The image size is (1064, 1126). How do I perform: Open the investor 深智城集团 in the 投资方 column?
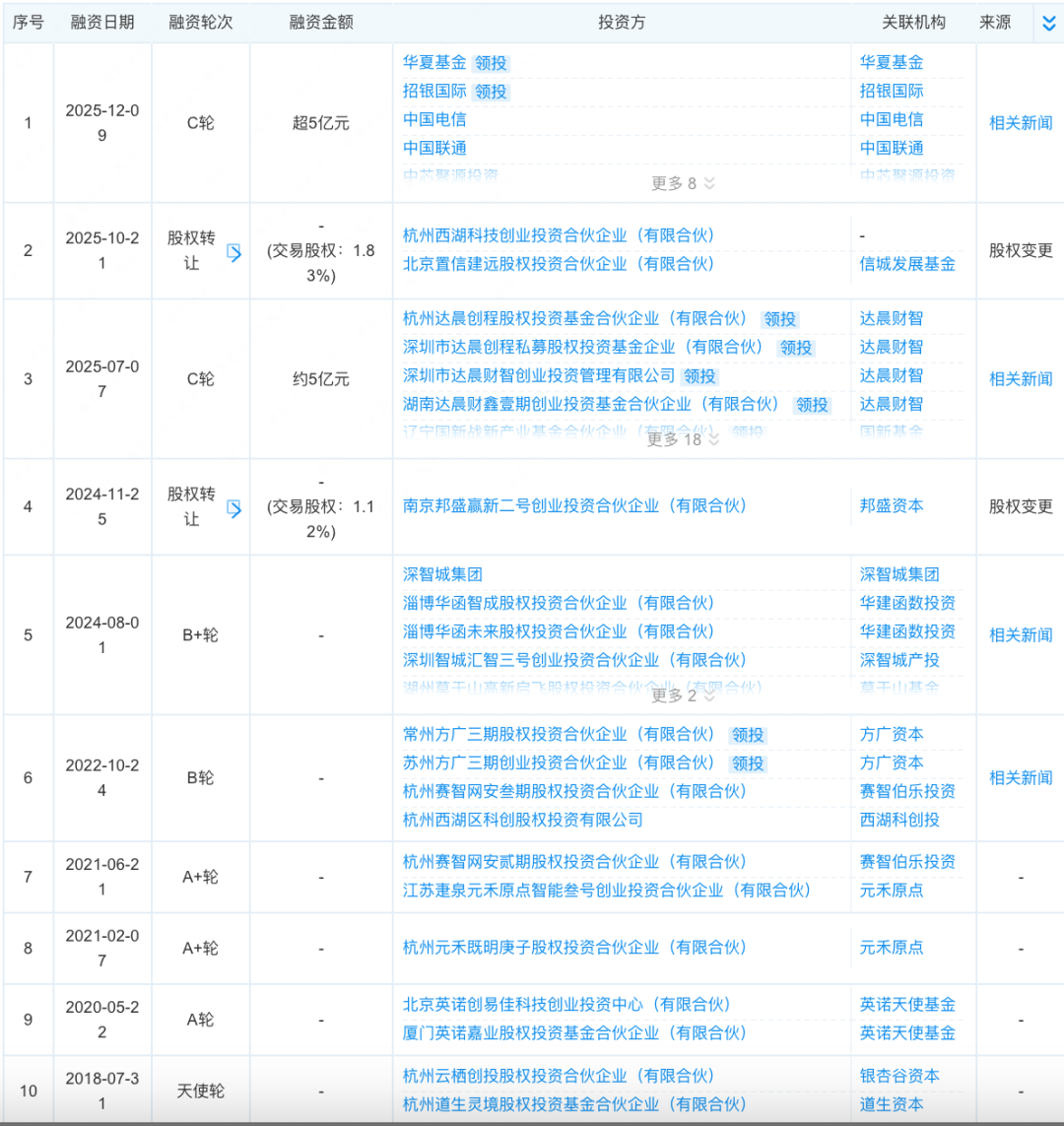click(x=442, y=574)
